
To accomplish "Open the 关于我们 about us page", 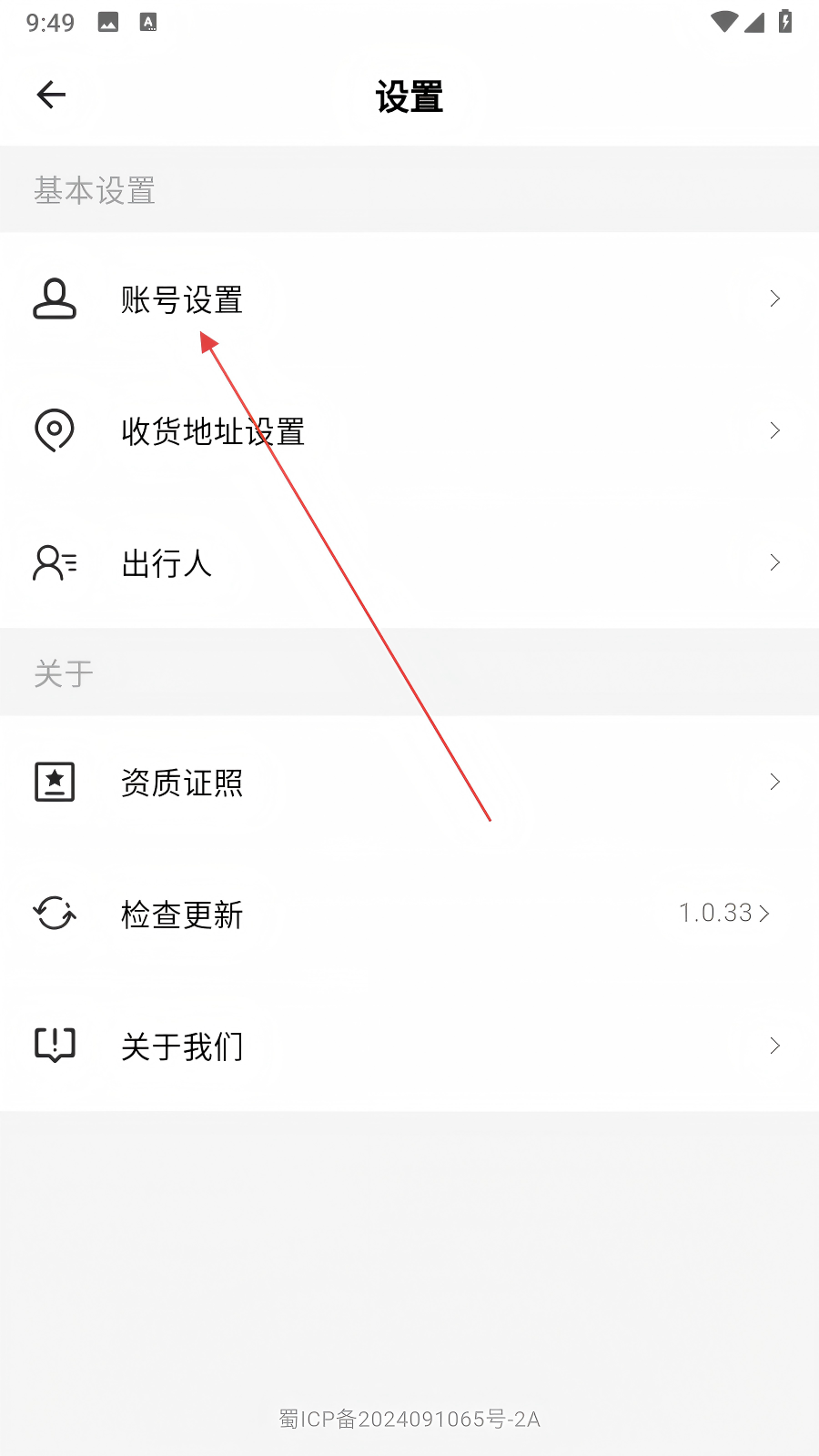I will (x=409, y=1046).
